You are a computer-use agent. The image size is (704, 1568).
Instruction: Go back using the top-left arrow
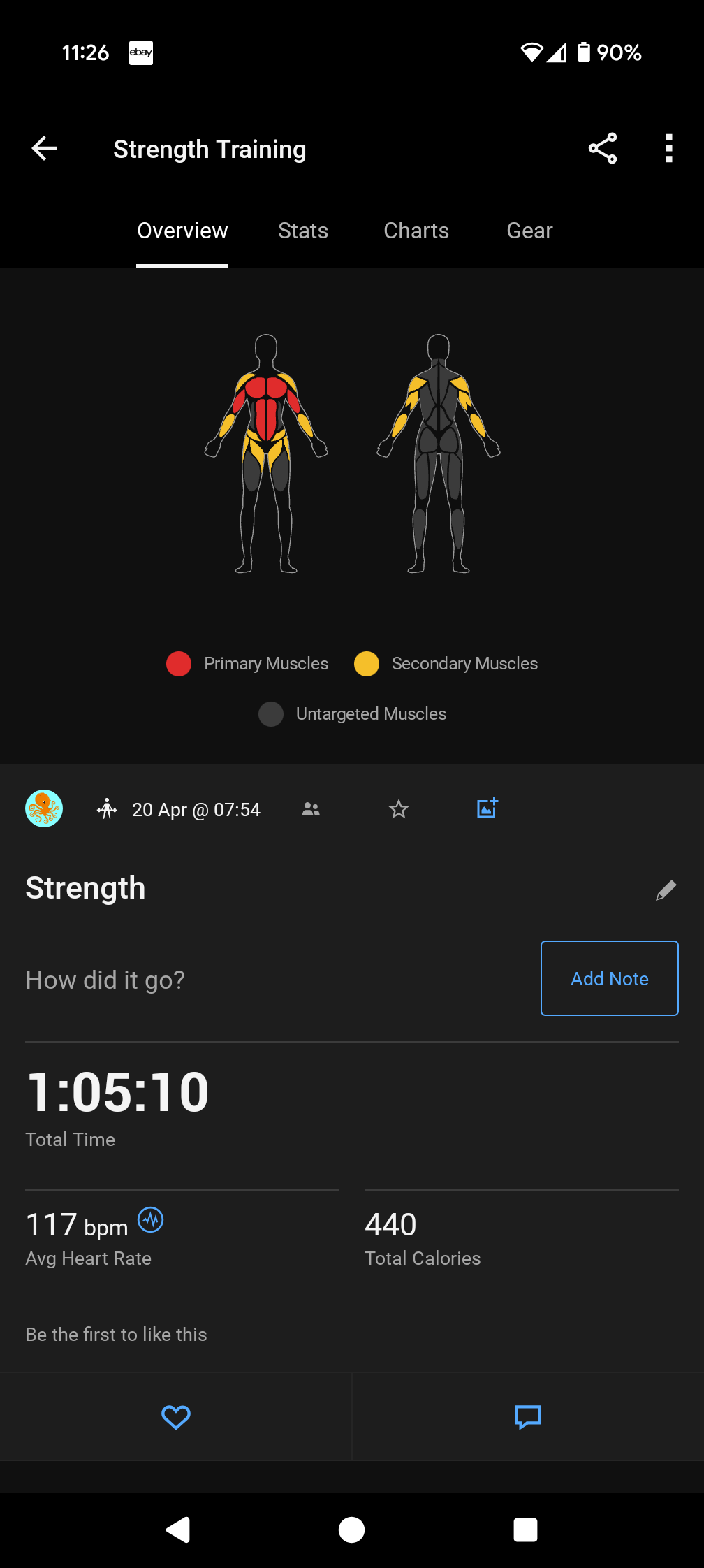coord(44,148)
